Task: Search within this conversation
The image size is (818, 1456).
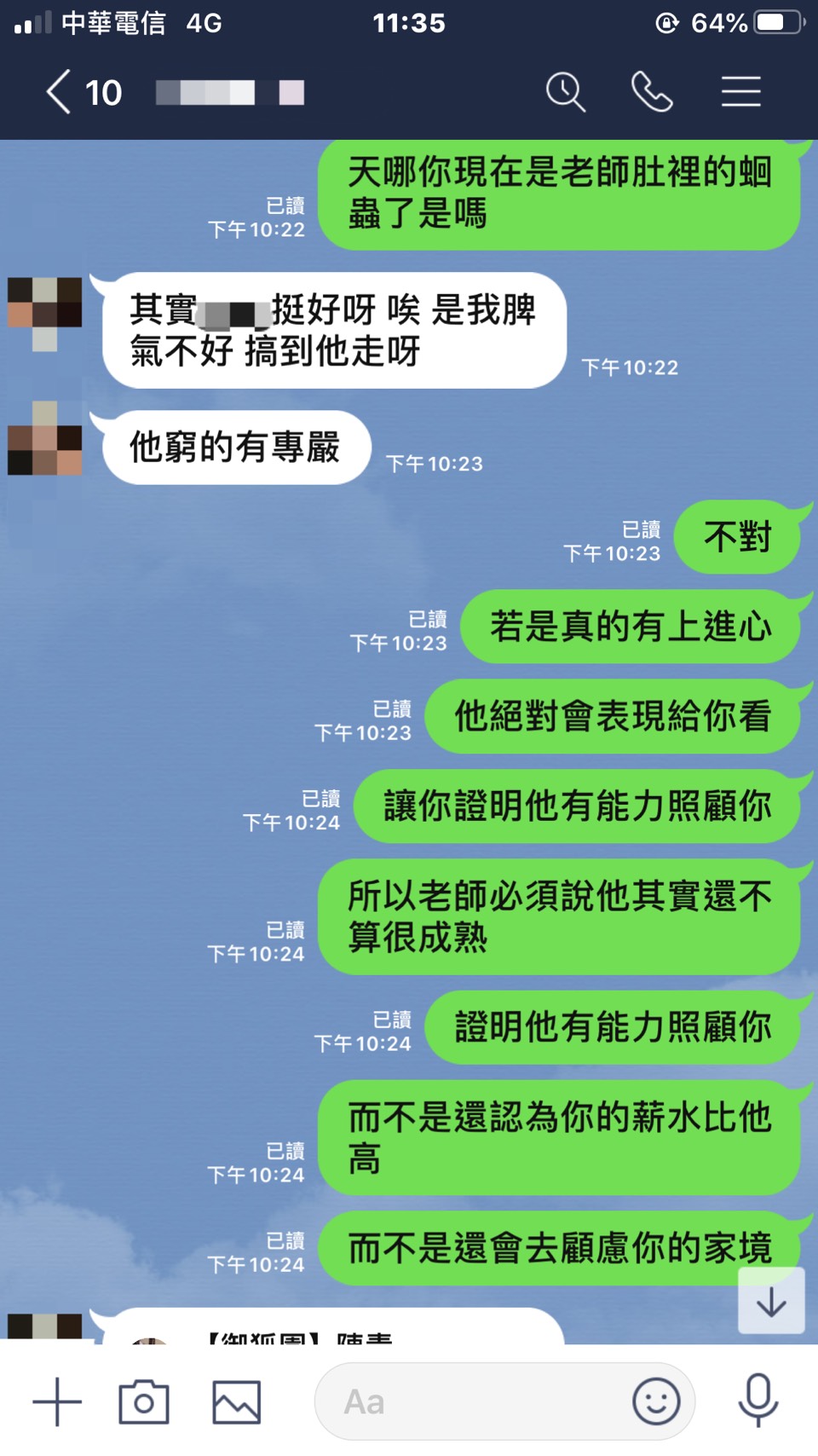Action: point(566,92)
